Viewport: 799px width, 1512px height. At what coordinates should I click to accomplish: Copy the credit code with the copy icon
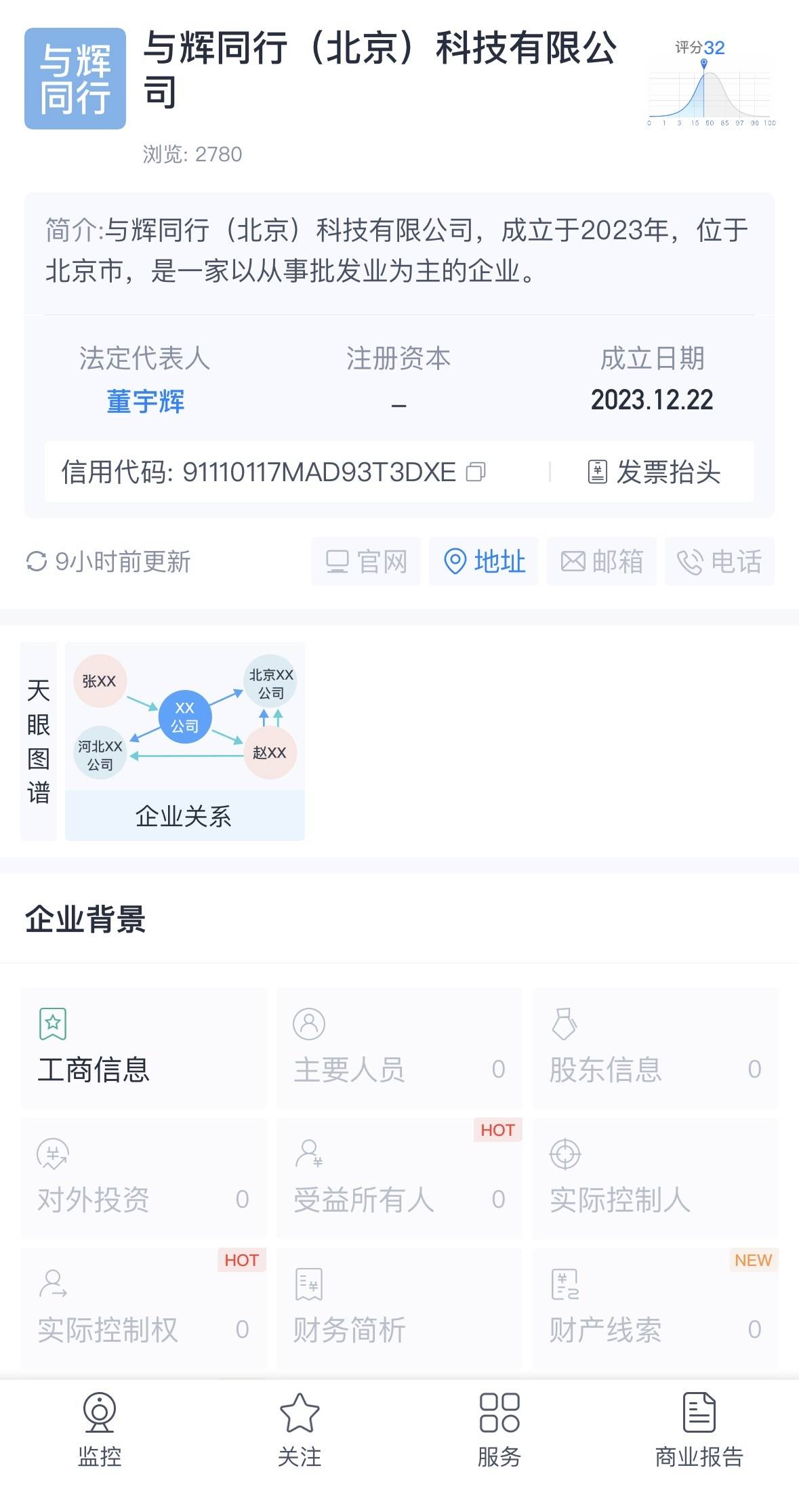[x=476, y=472]
